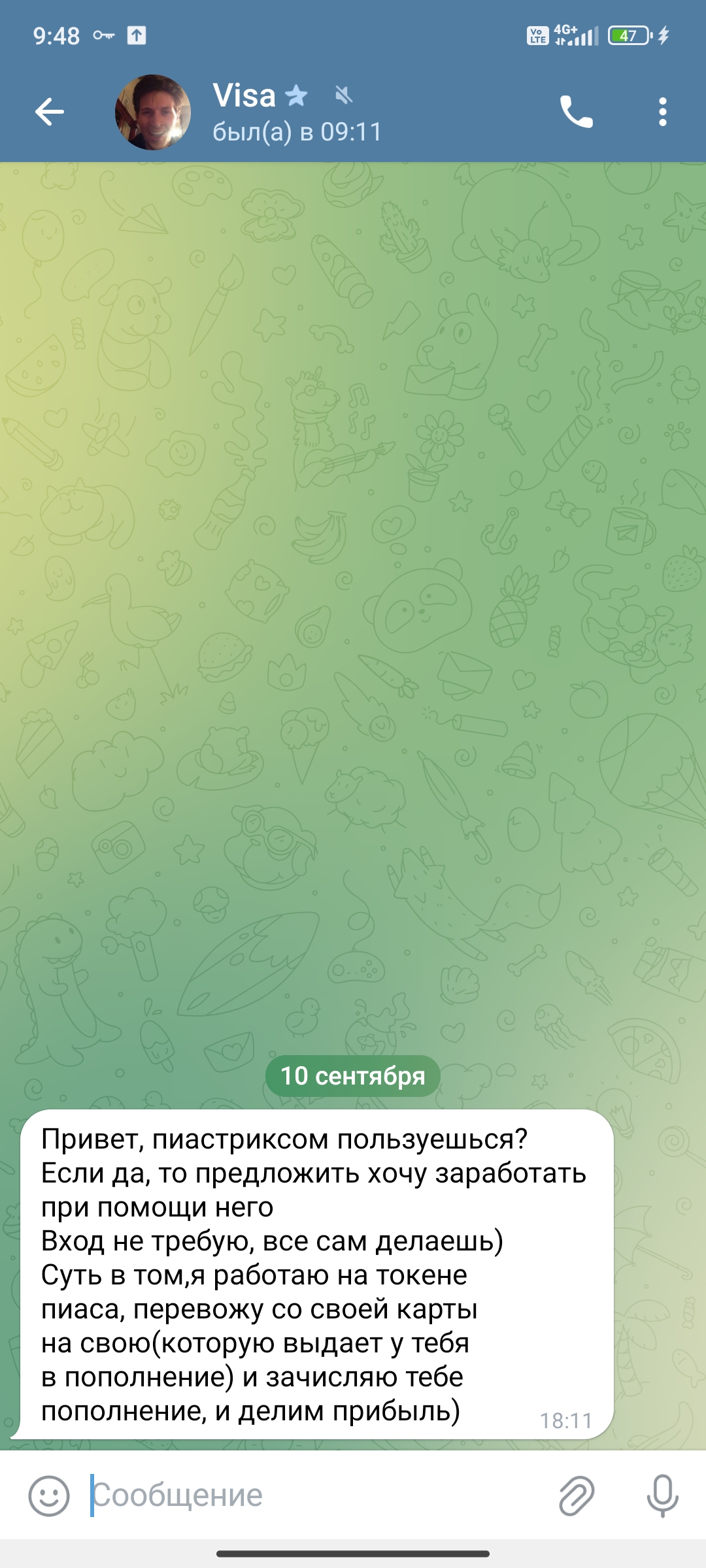Go back to the chat list
The height and width of the screenshot is (1568, 706).
pos(50,112)
